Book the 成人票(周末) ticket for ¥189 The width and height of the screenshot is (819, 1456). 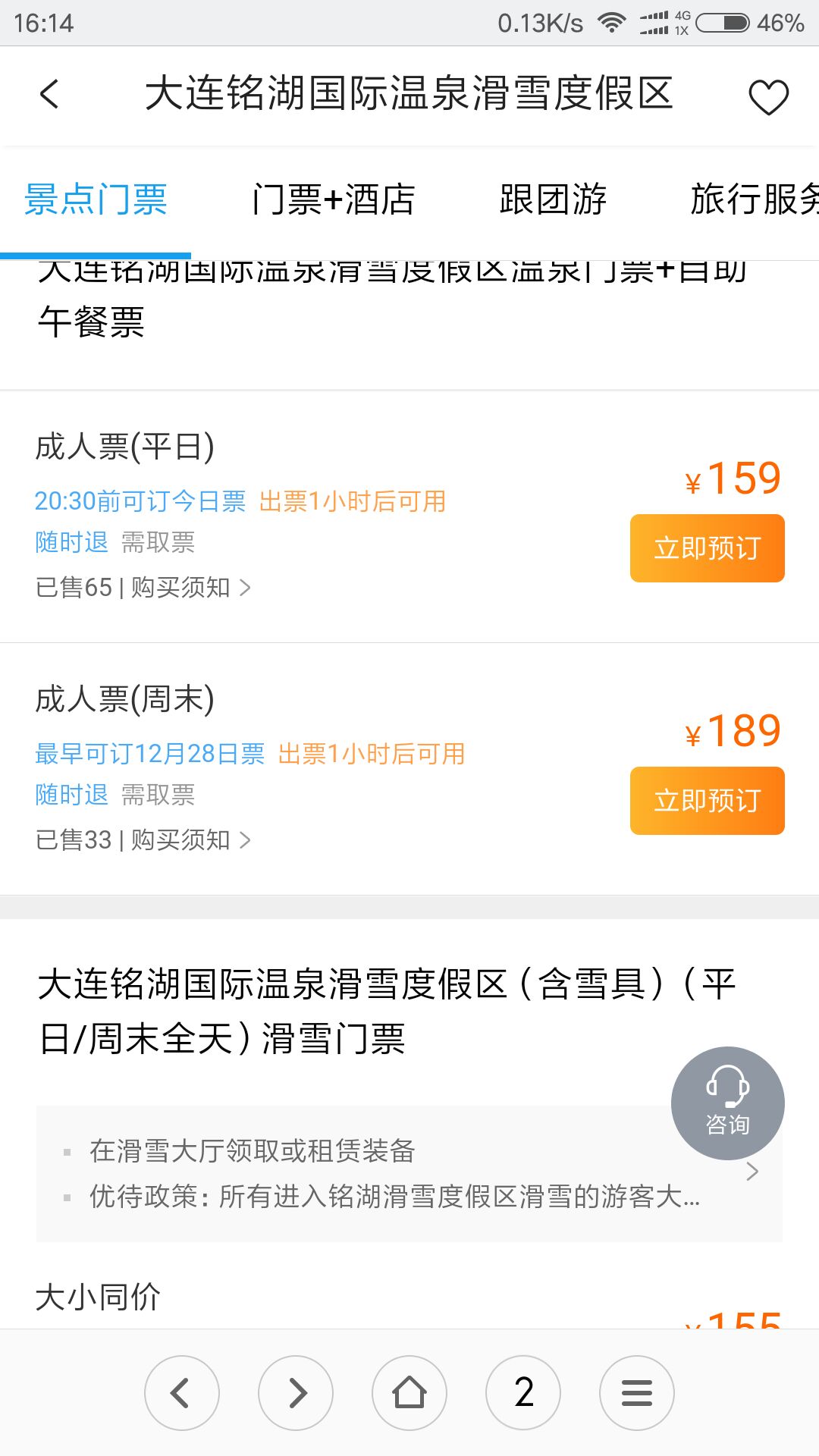(x=707, y=801)
